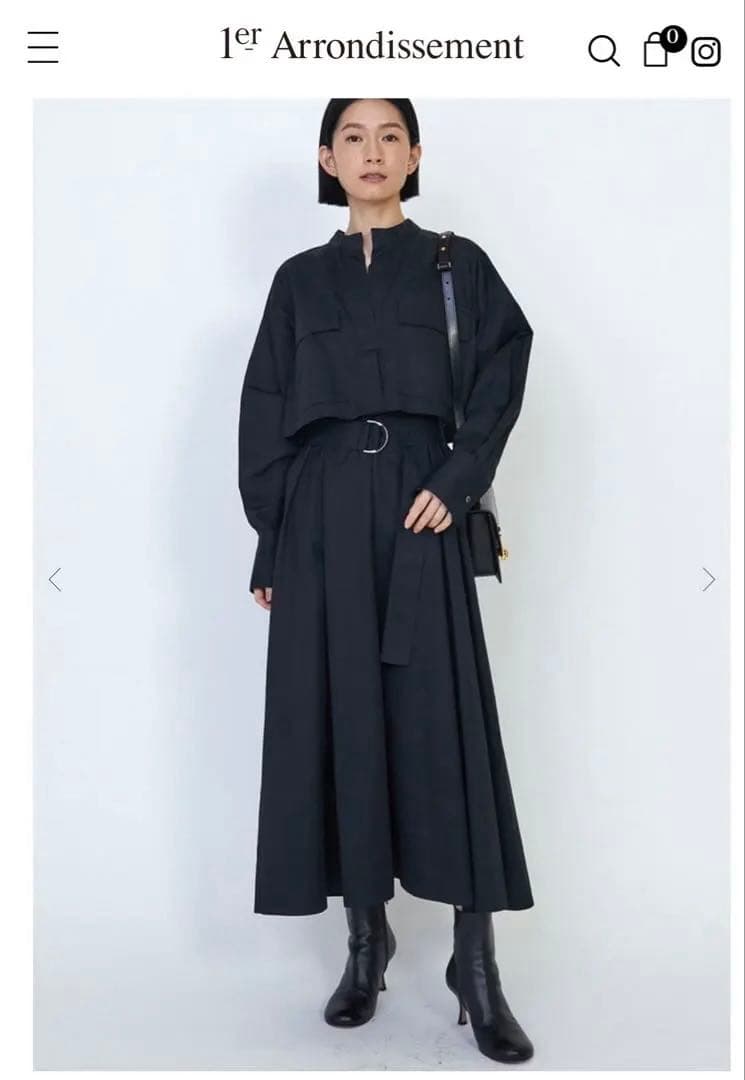Show the previous product image

coord(55,579)
